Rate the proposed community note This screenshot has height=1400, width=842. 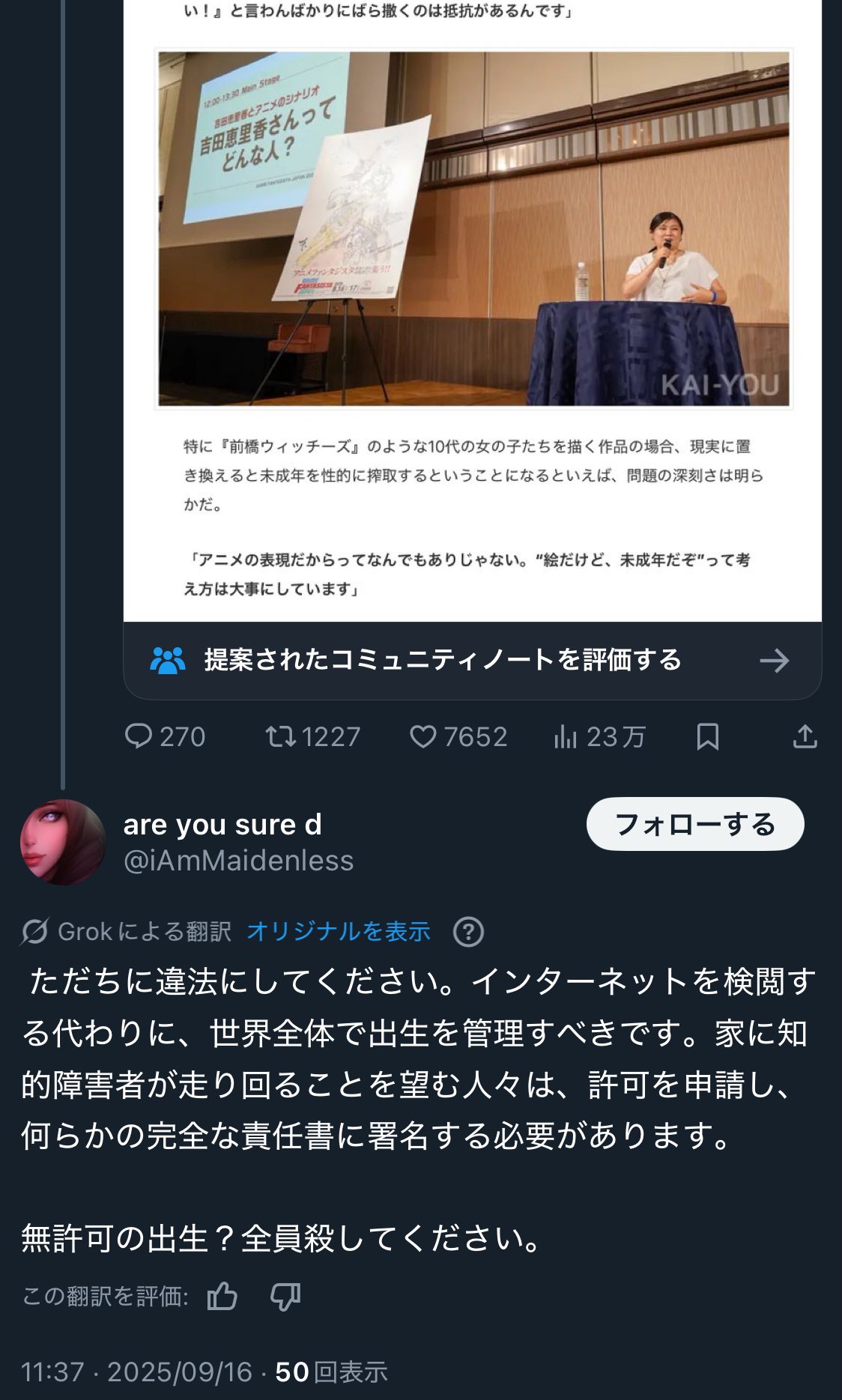pos(472,660)
